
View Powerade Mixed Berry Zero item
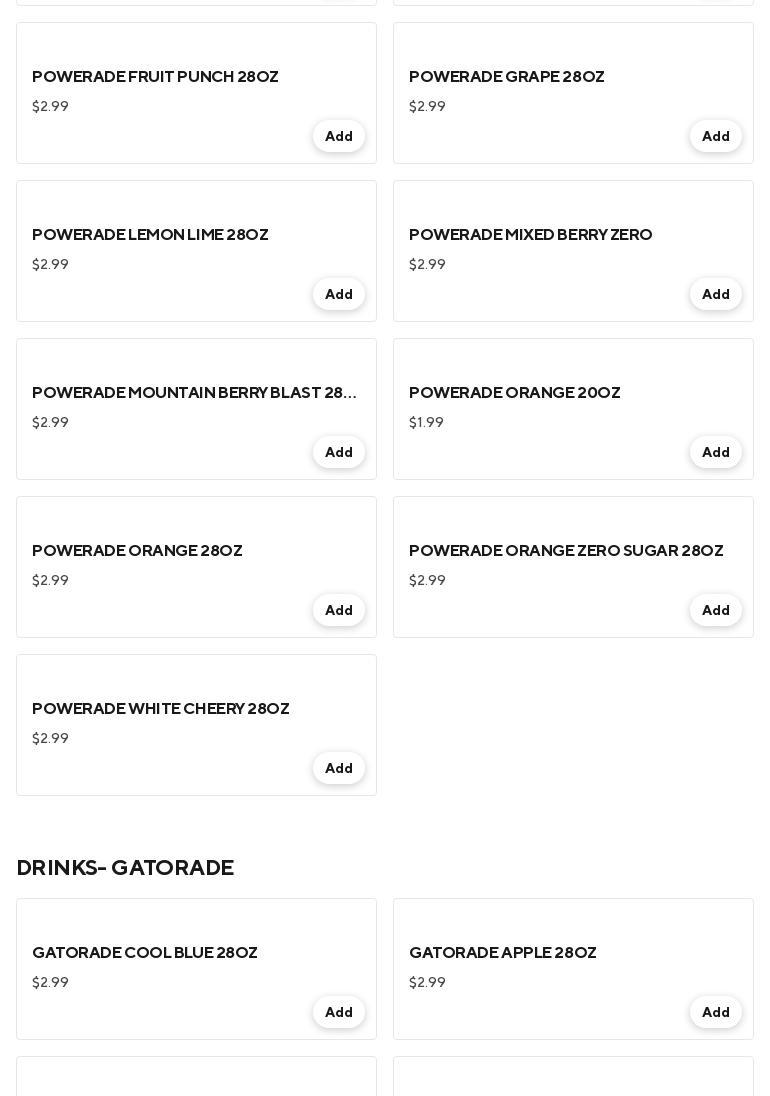click(530, 235)
